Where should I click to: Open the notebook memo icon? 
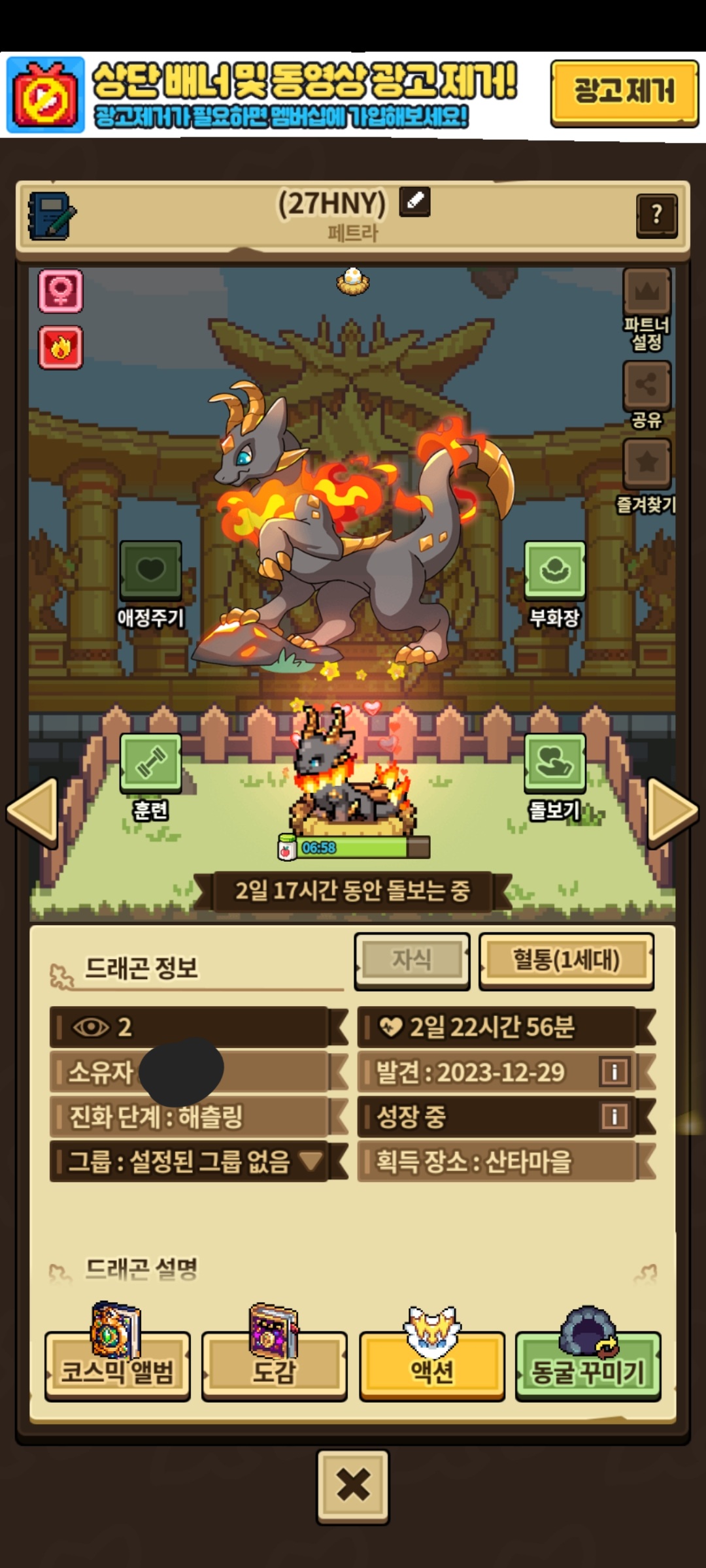tap(52, 216)
